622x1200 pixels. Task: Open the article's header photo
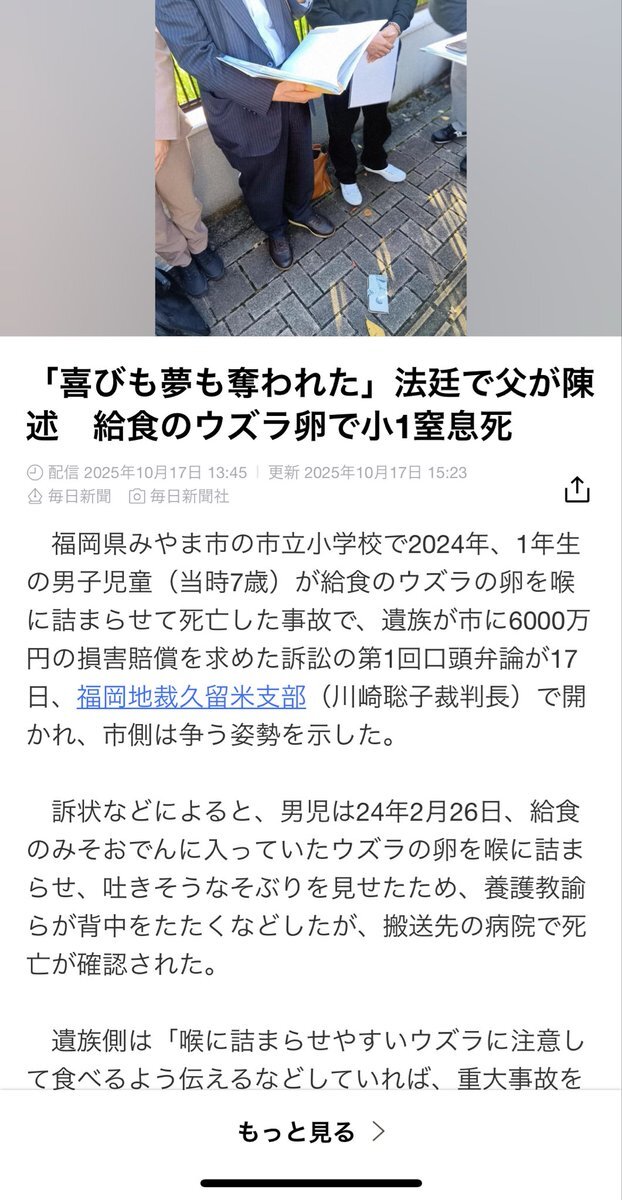coord(310,168)
